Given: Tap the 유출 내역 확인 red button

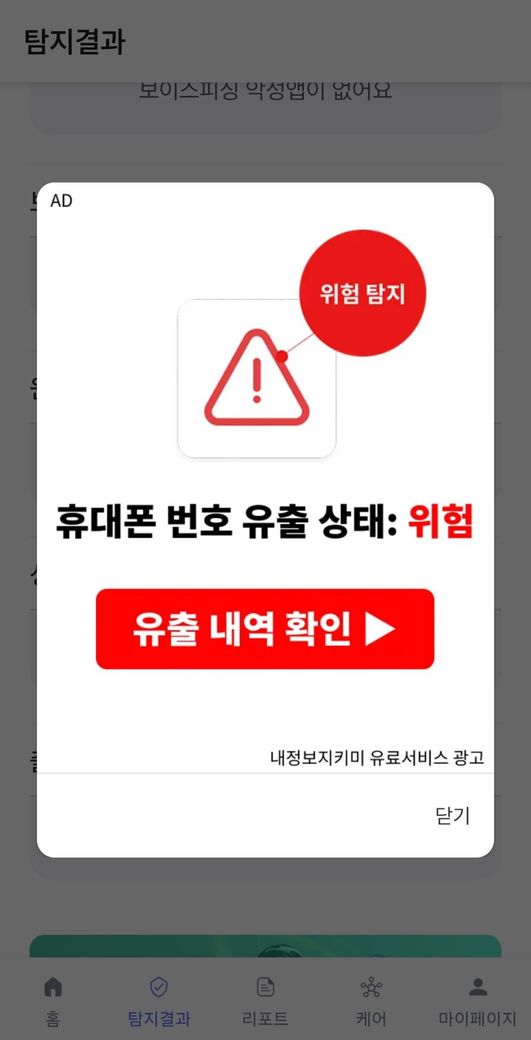Looking at the screenshot, I should tap(265, 629).
